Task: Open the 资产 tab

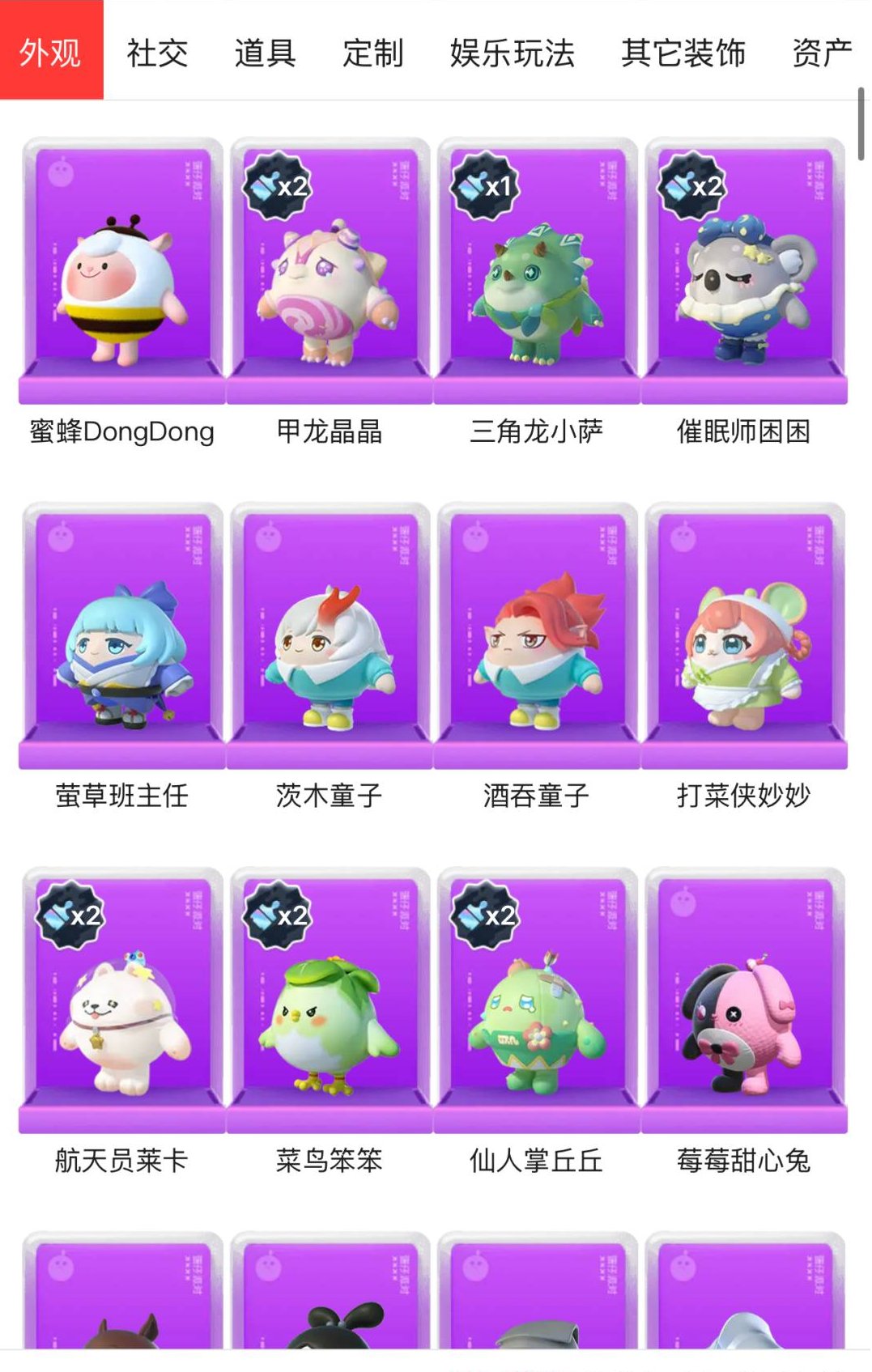Action: tap(823, 53)
